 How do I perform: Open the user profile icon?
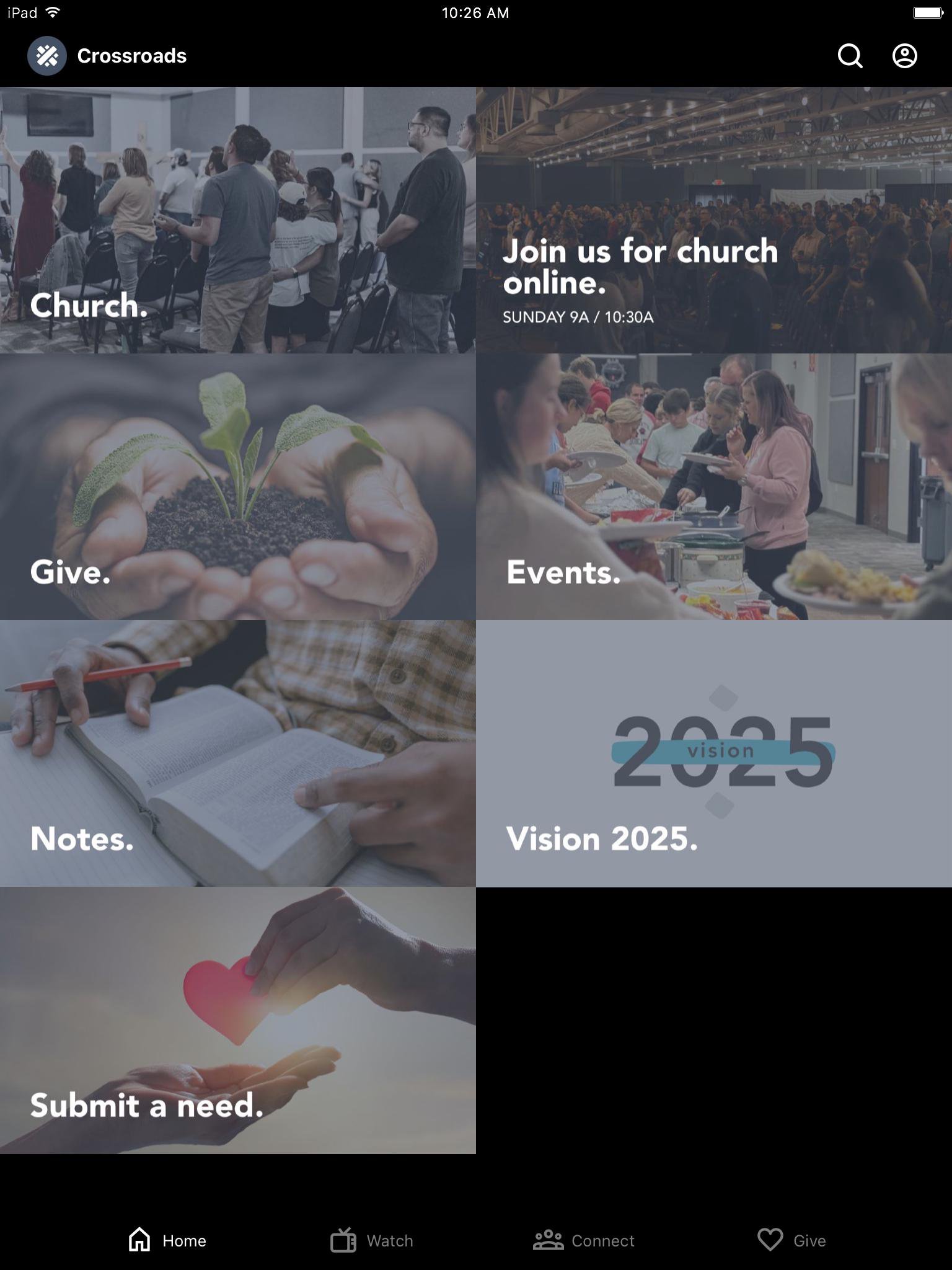click(x=904, y=56)
